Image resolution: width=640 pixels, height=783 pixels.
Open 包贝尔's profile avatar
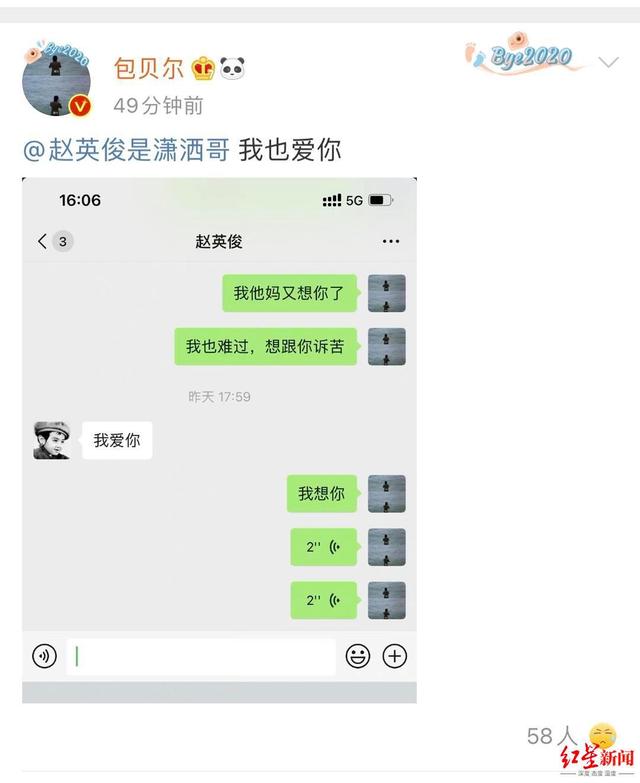56,80
